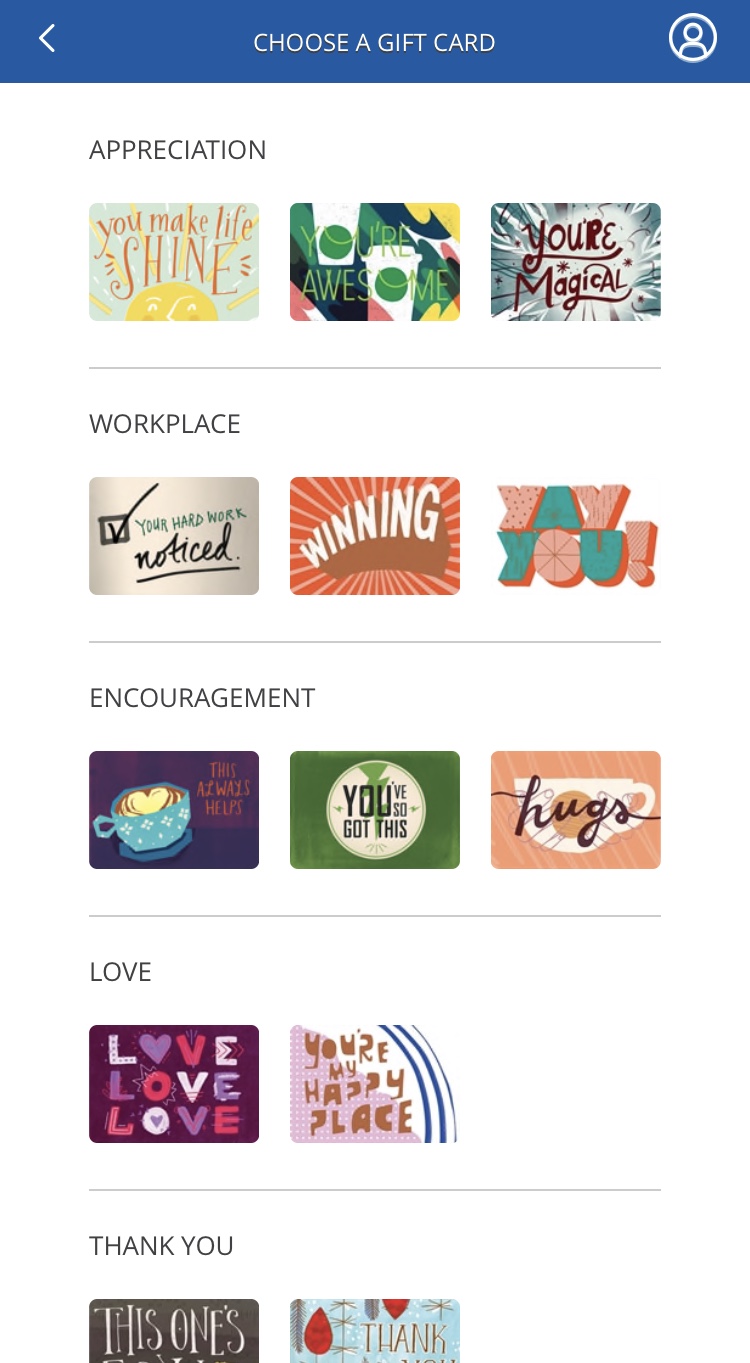This screenshot has width=750, height=1363.
Task: Pick the 'You're Magical' gift card
Action: (x=575, y=262)
